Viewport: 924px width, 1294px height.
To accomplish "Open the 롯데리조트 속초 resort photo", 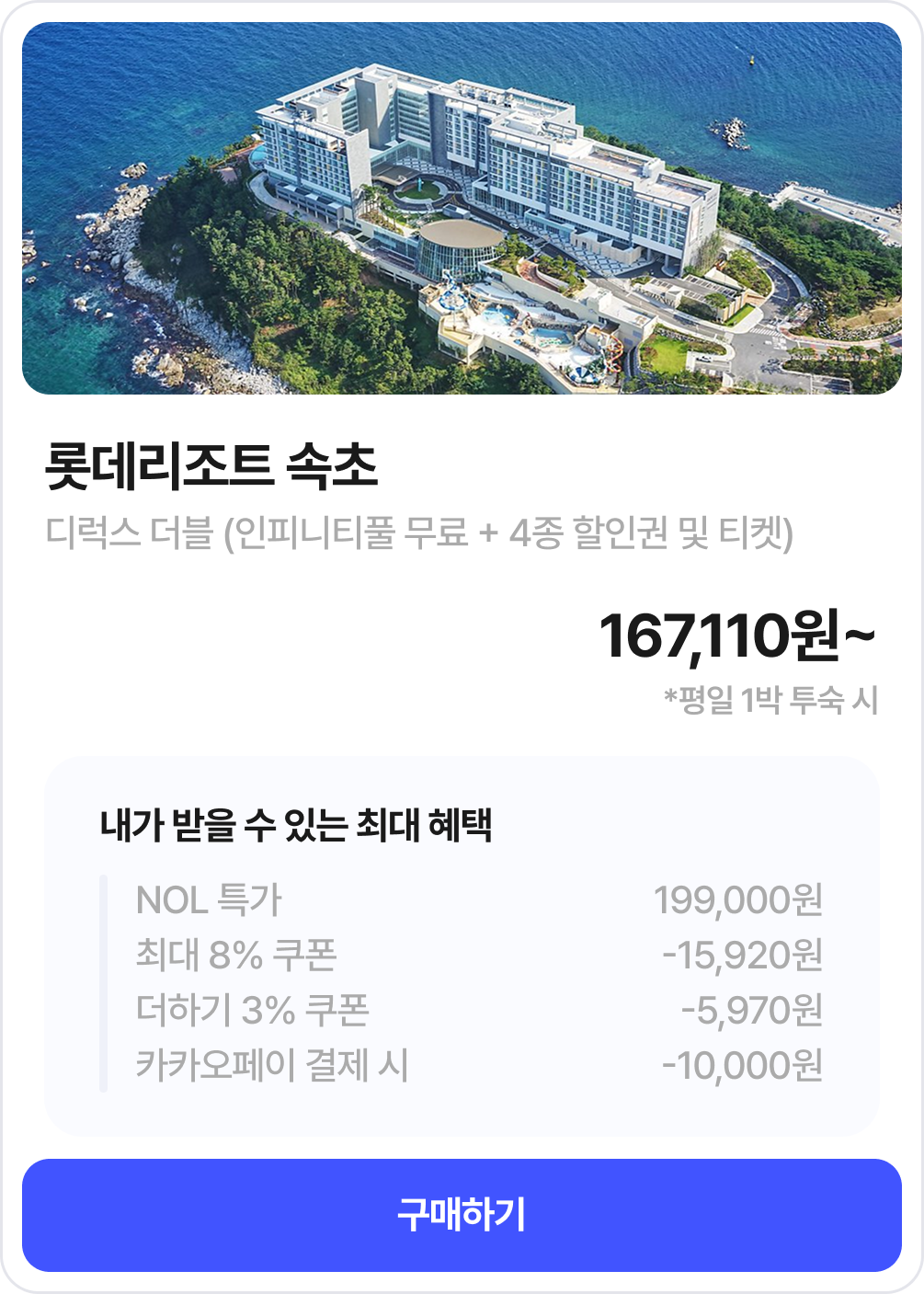I will tap(462, 208).
